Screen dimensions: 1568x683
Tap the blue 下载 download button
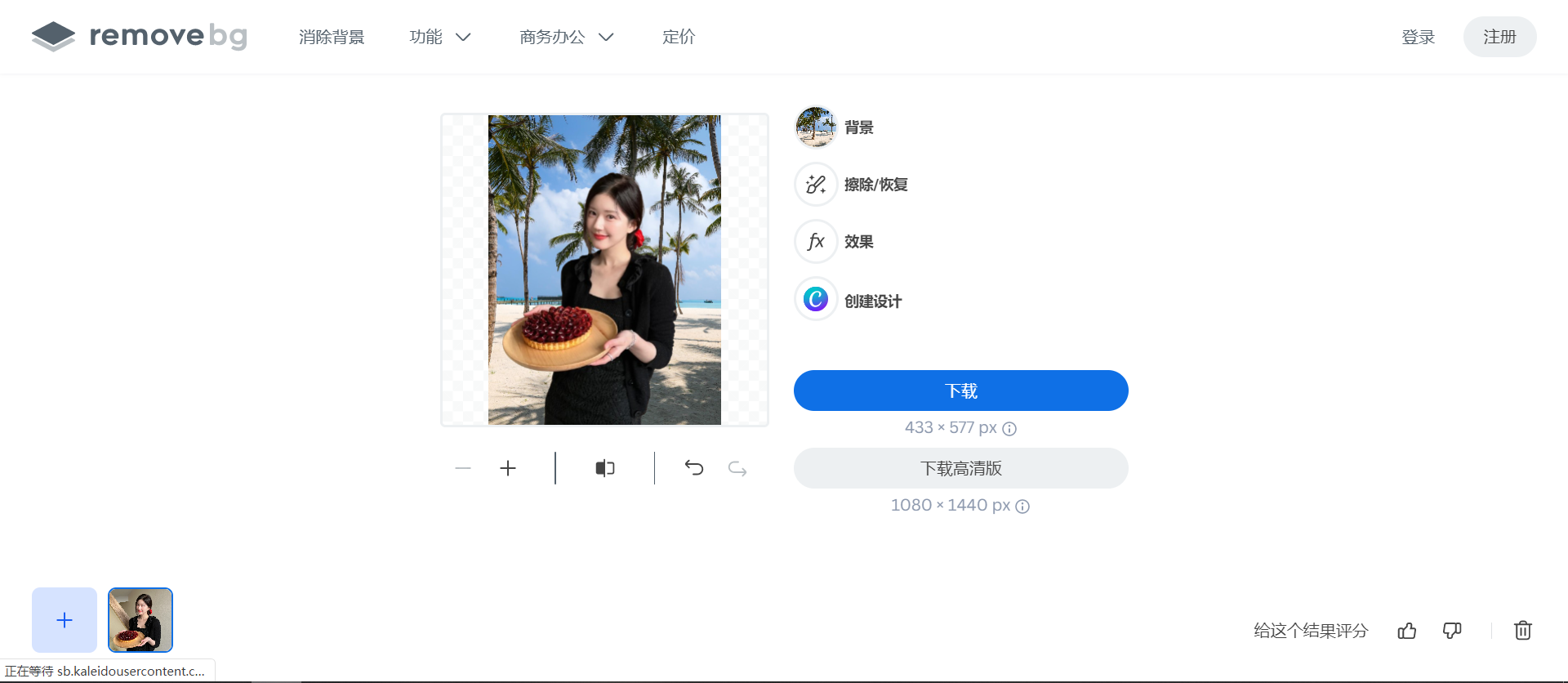pos(960,391)
